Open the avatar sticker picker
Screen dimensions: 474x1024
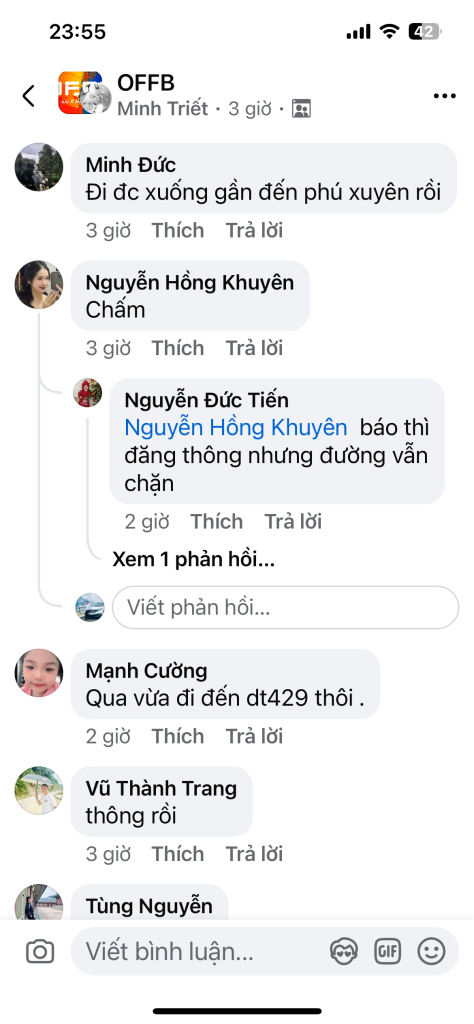click(x=344, y=952)
